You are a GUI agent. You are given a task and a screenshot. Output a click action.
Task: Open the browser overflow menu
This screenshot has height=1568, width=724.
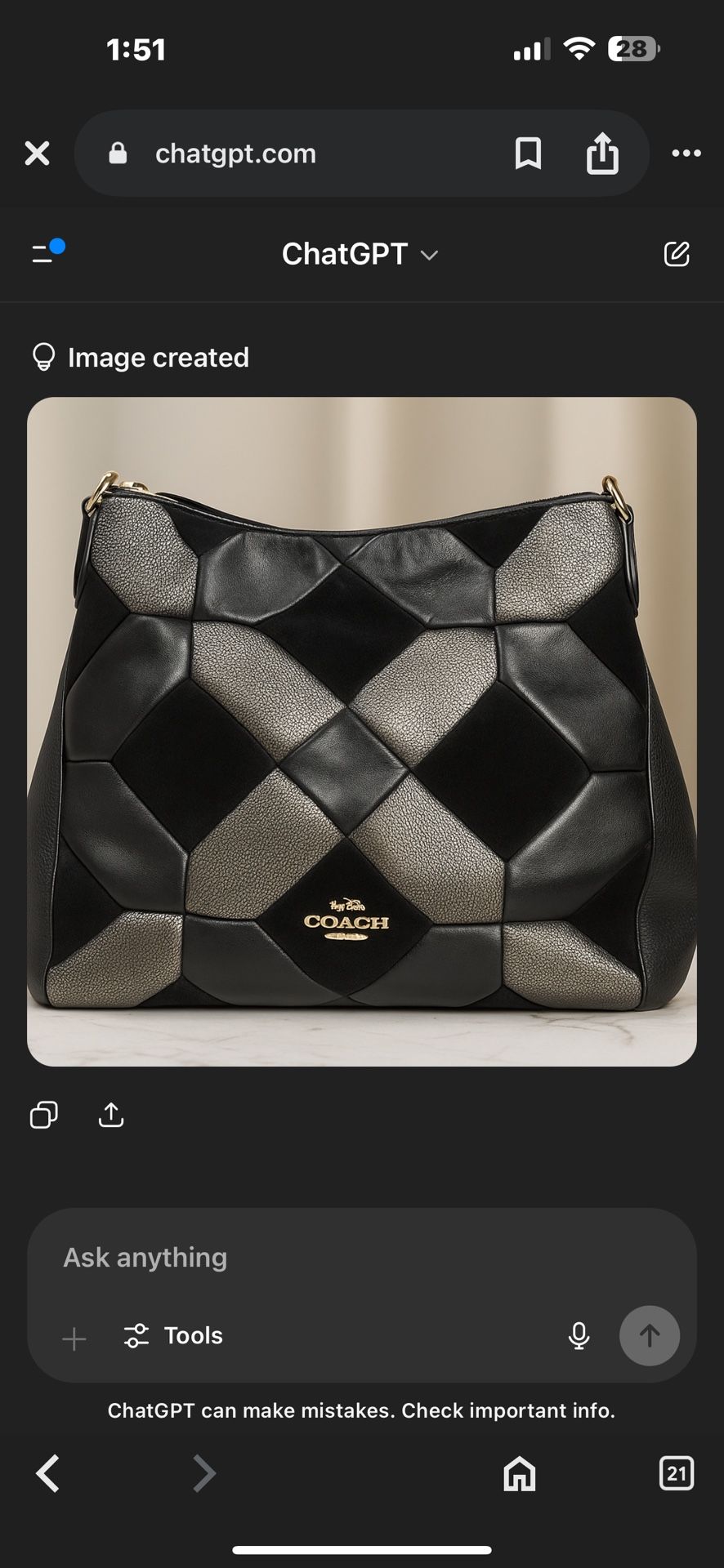(x=686, y=153)
